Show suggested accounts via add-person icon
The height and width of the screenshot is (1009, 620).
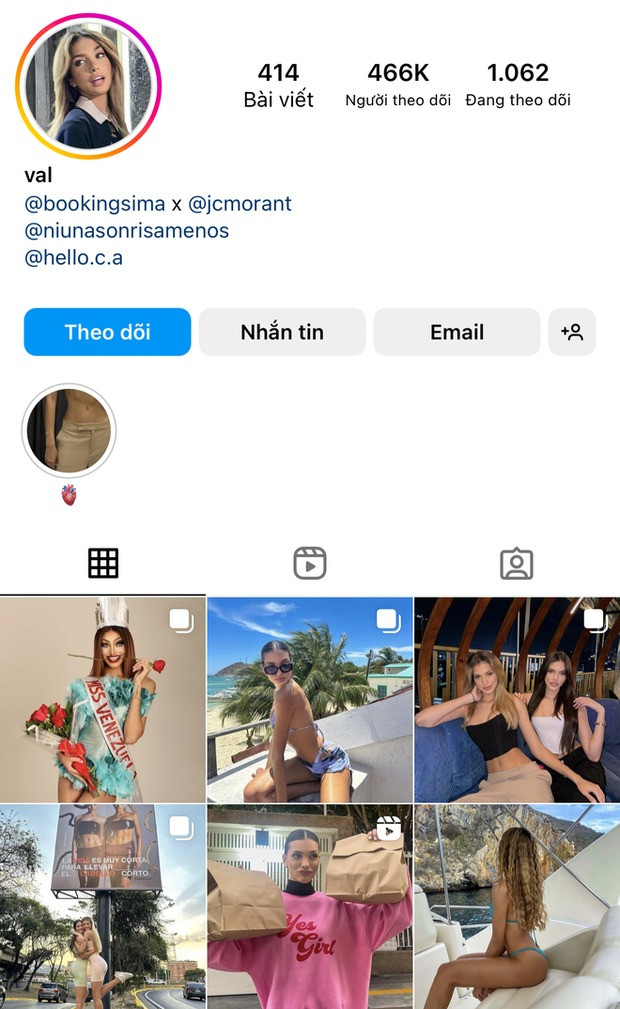pos(572,332)
